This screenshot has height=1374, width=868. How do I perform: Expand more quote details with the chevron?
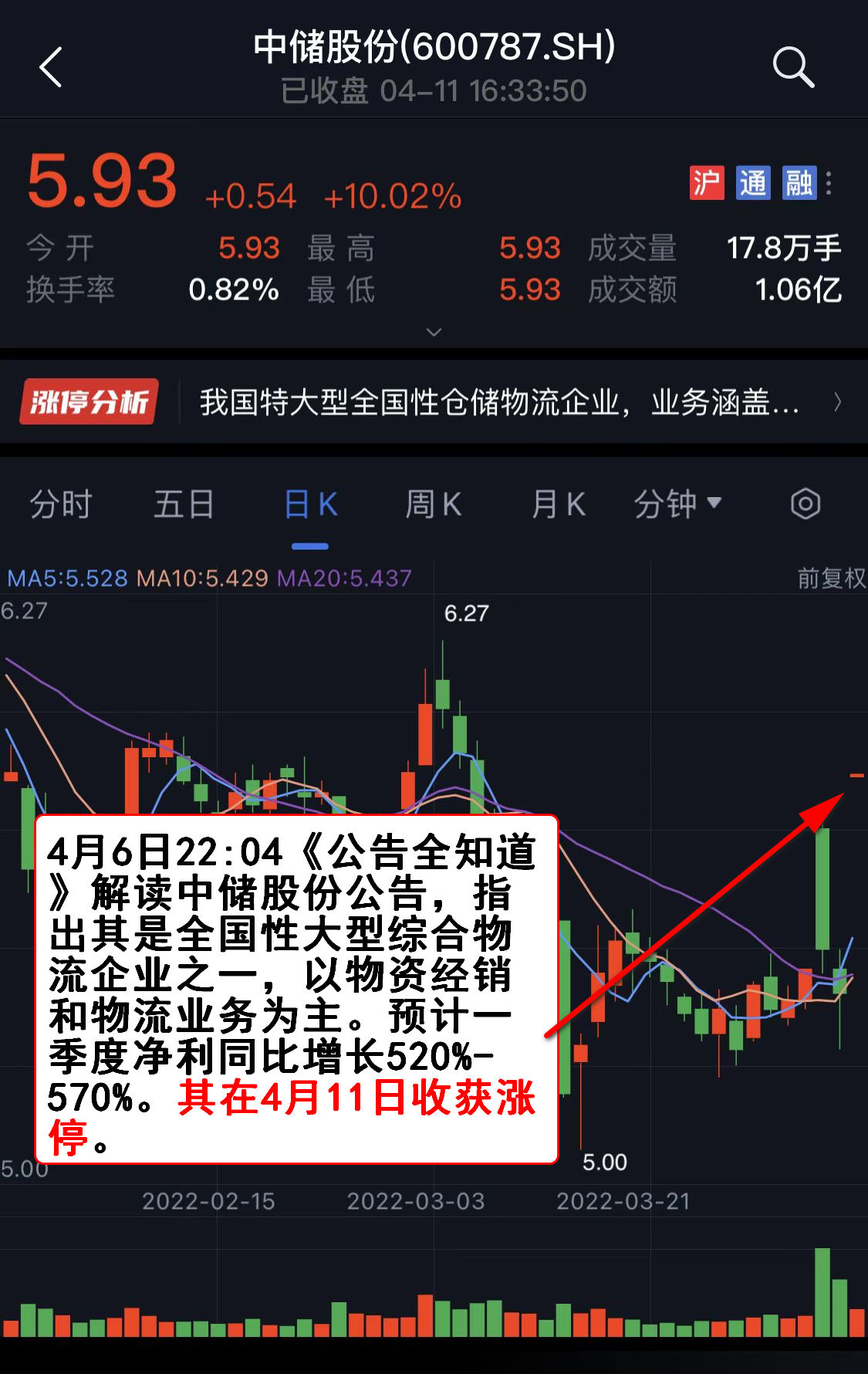(x=434, y=332)
